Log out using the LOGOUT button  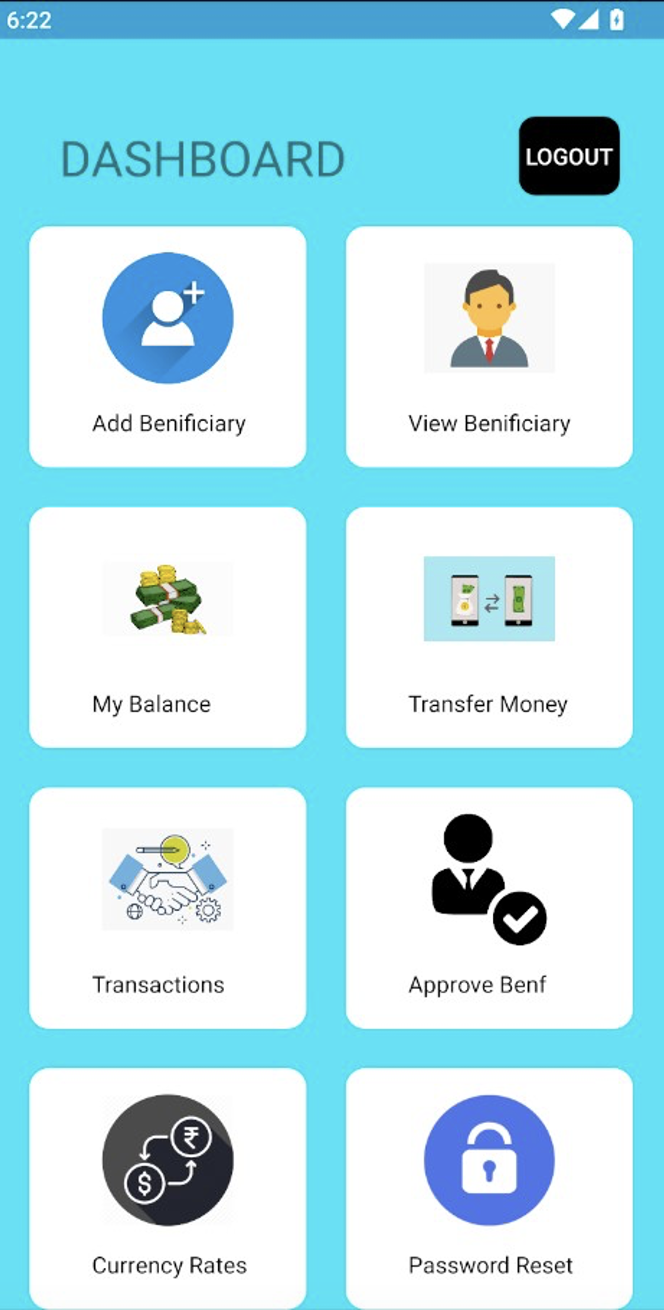(x=569, y=156)
